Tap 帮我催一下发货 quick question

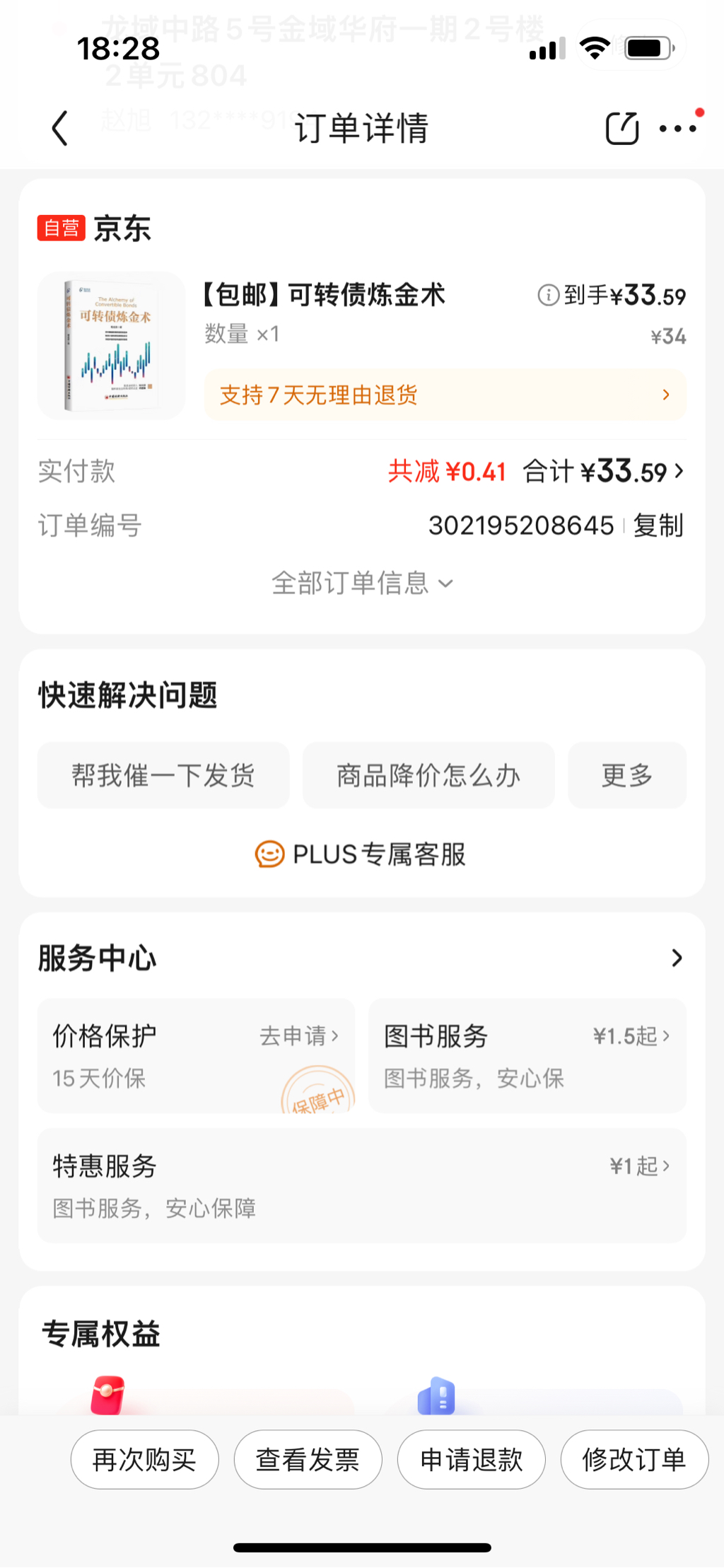click(163, 775)
